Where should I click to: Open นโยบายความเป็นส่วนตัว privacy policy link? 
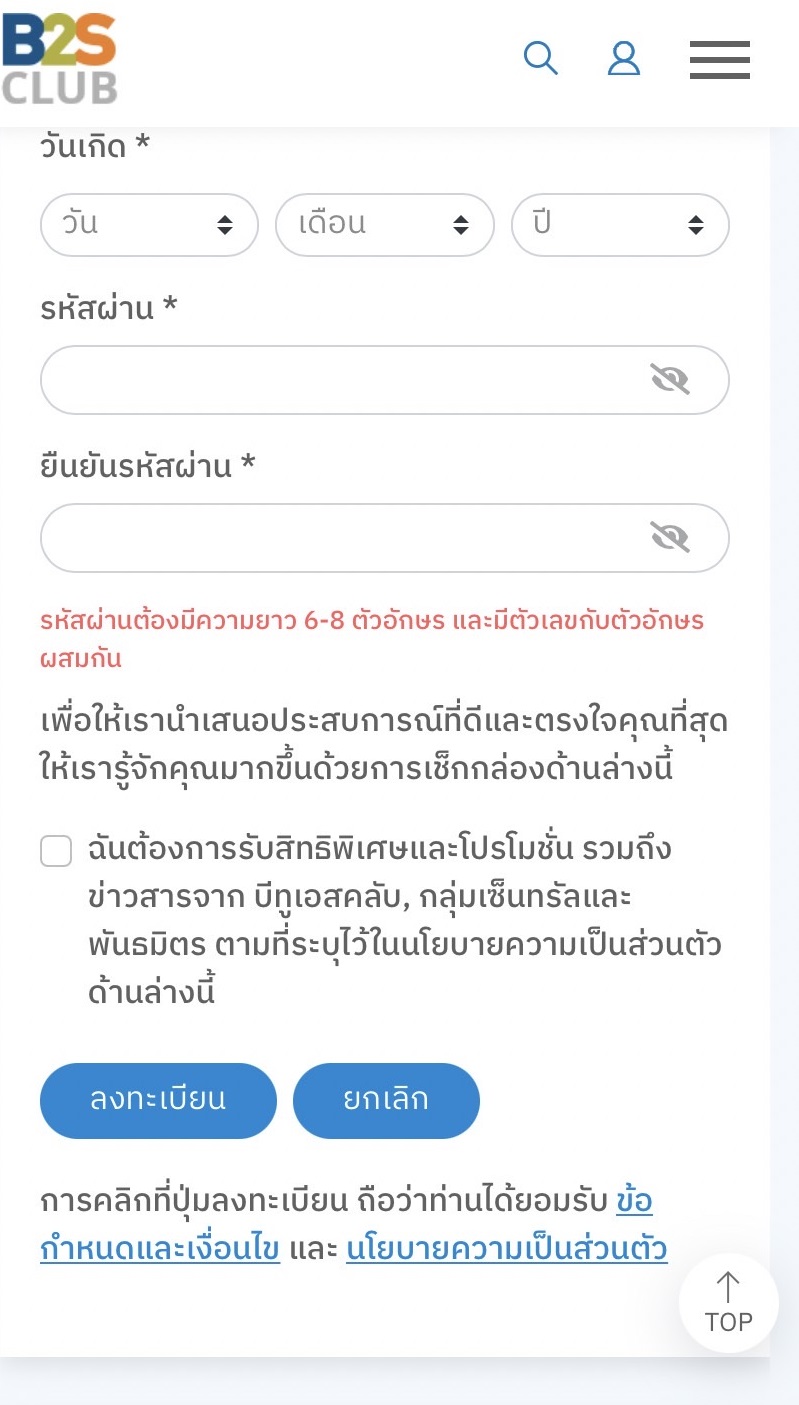506,1249
